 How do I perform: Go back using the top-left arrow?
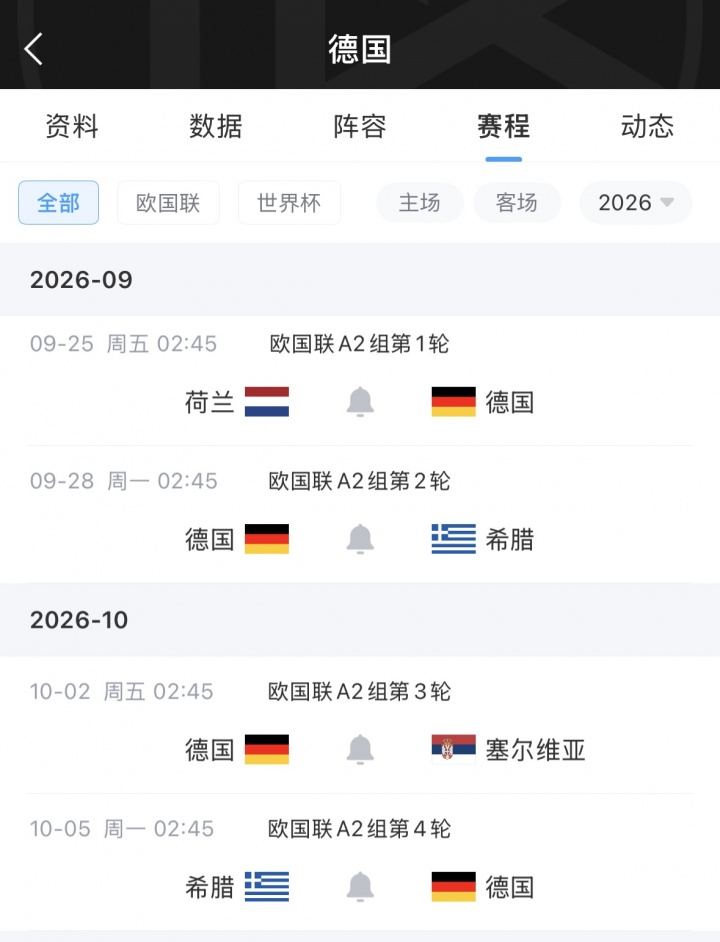pos(34,49)
